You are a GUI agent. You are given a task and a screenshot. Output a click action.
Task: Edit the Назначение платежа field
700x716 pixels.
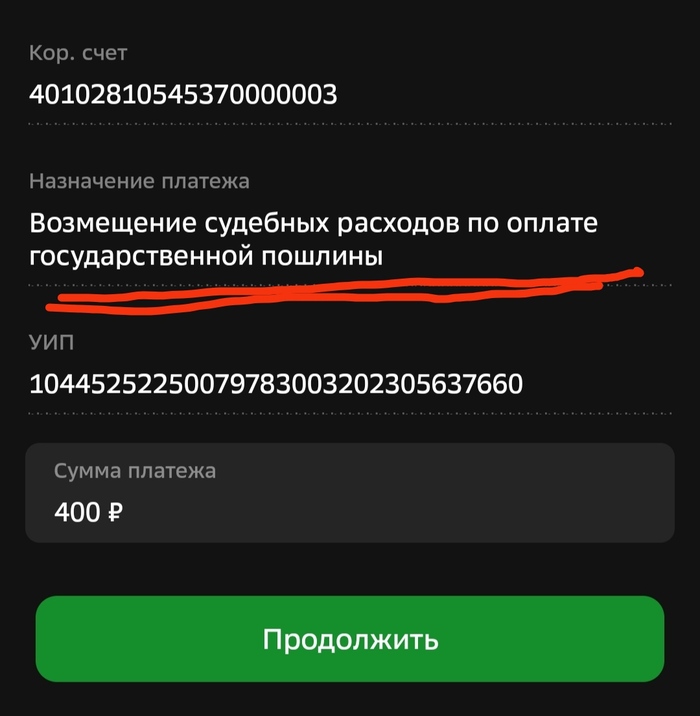[312, 239]
